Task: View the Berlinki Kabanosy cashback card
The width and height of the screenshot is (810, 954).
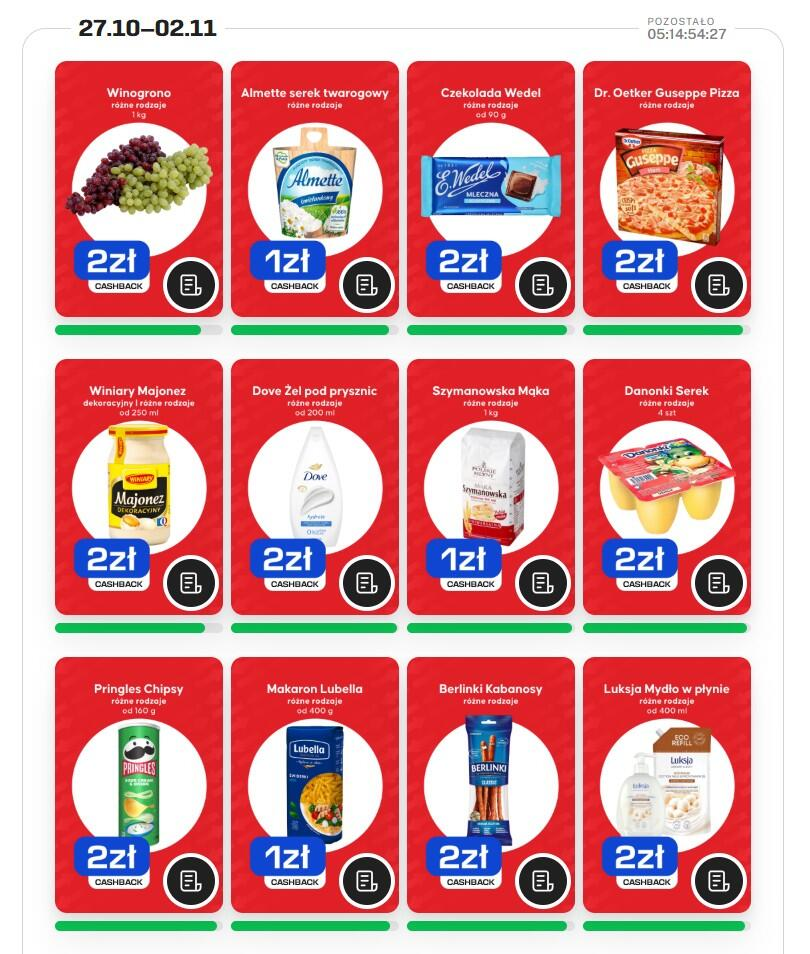Action: tap(490, 776)
